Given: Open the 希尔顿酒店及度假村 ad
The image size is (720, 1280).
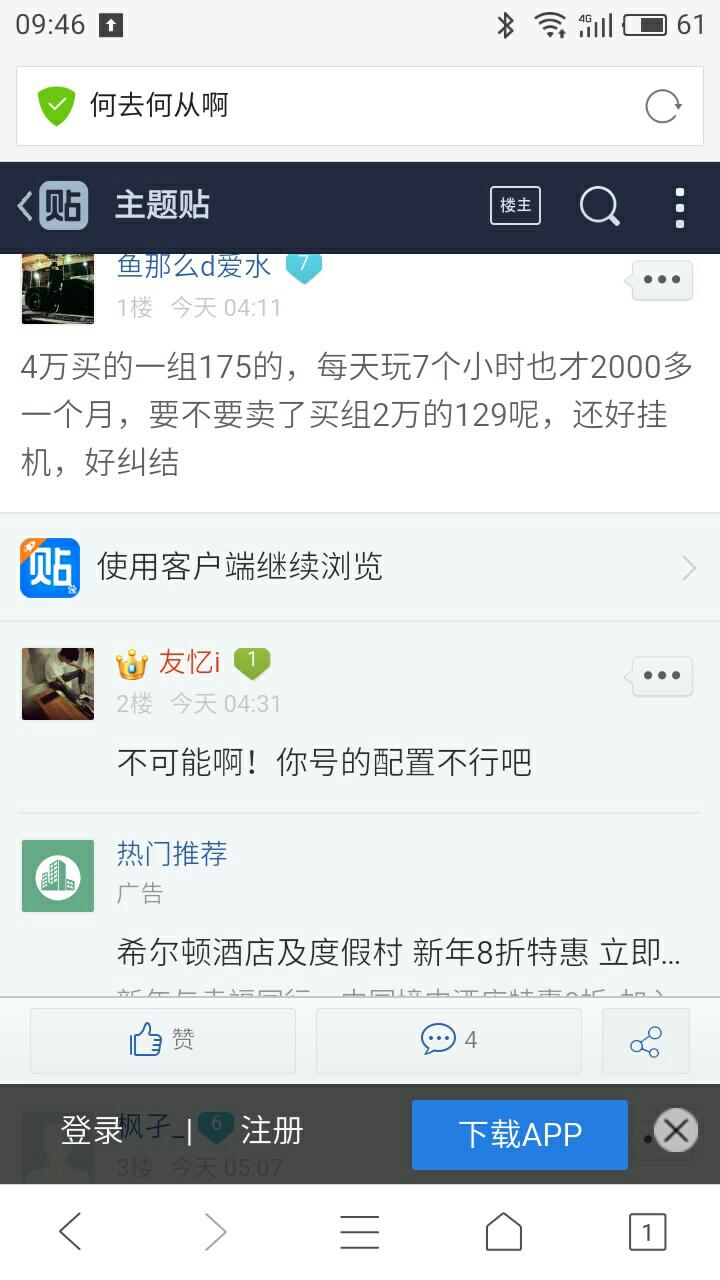Looking at the screenshot, I should tap(398, 953).
